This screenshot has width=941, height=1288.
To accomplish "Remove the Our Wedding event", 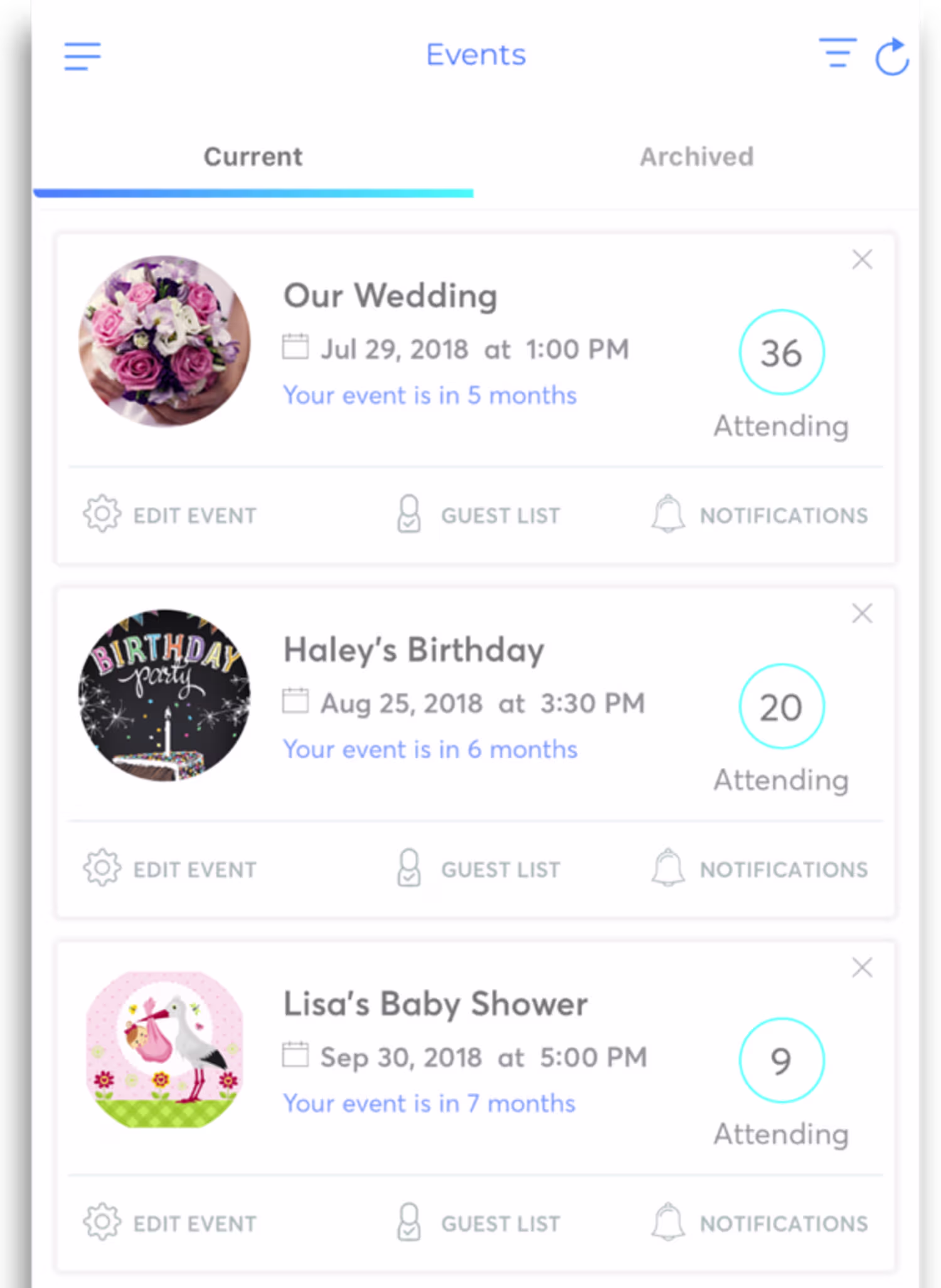I will coord(862,259).
